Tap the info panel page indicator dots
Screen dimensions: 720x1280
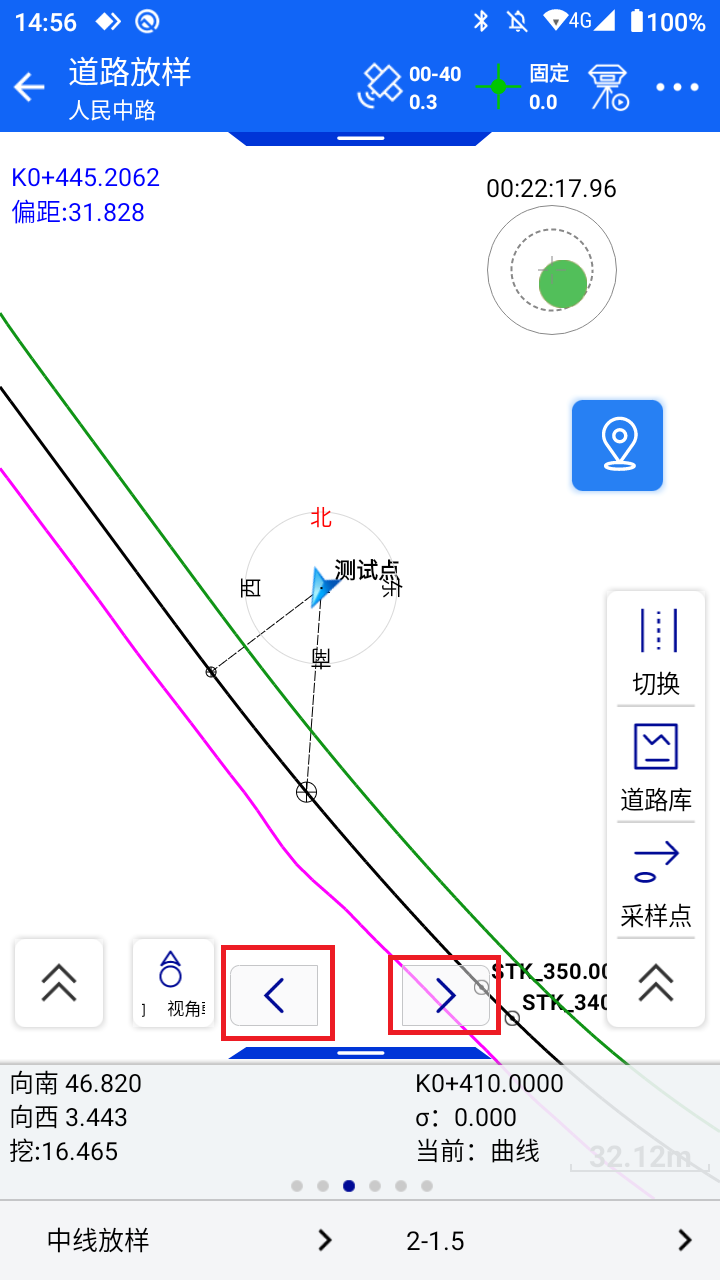(x=362, y=1186)
